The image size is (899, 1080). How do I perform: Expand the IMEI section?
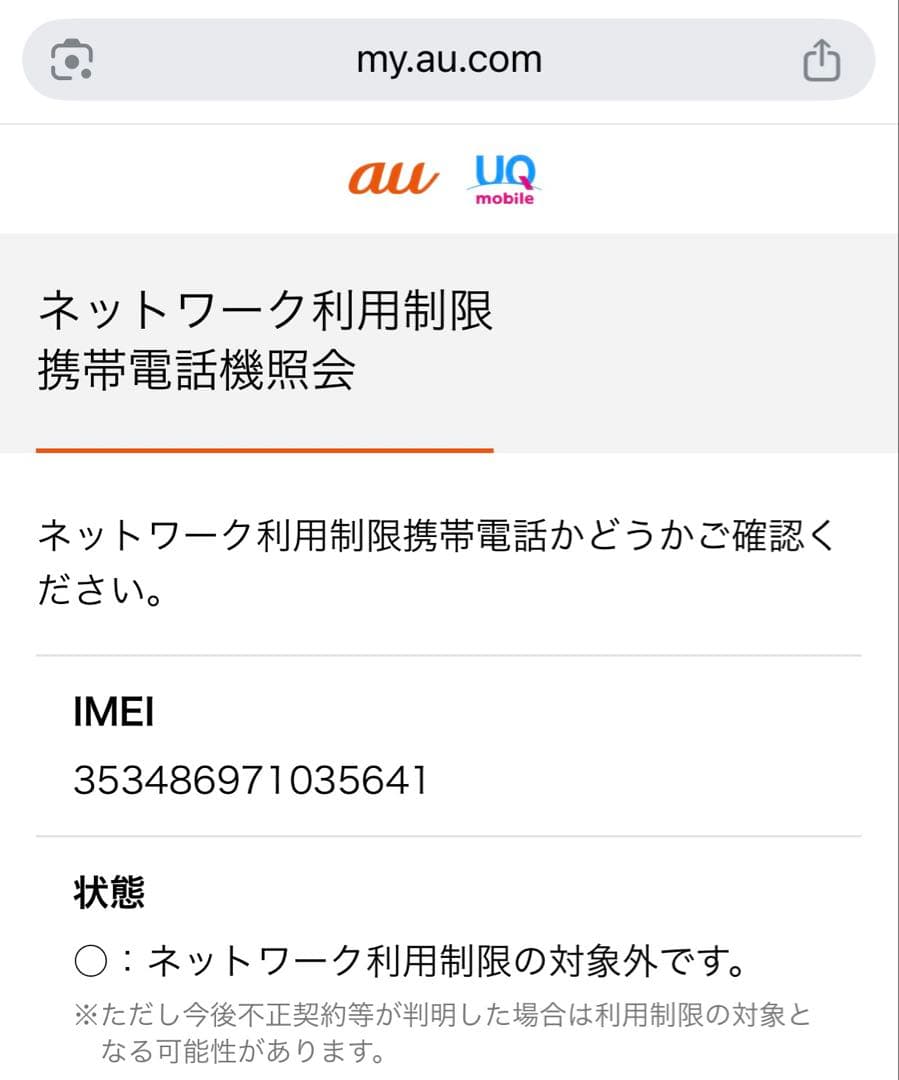point(115,714)
